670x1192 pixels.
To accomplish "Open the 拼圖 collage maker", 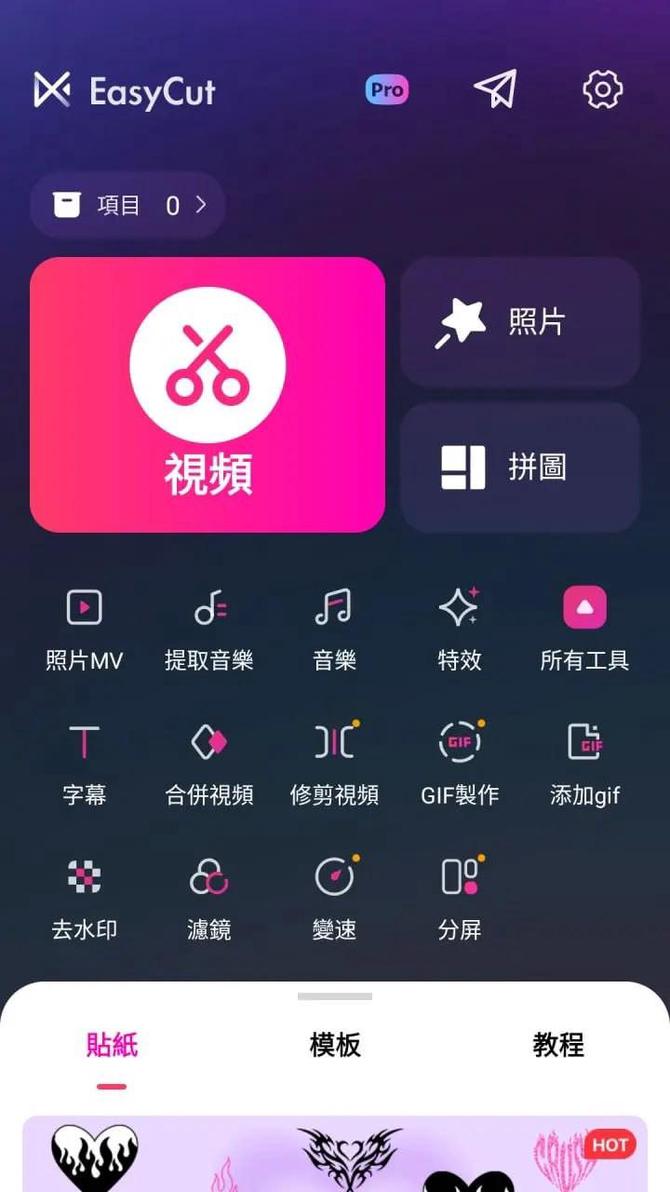I will (520, 467).
